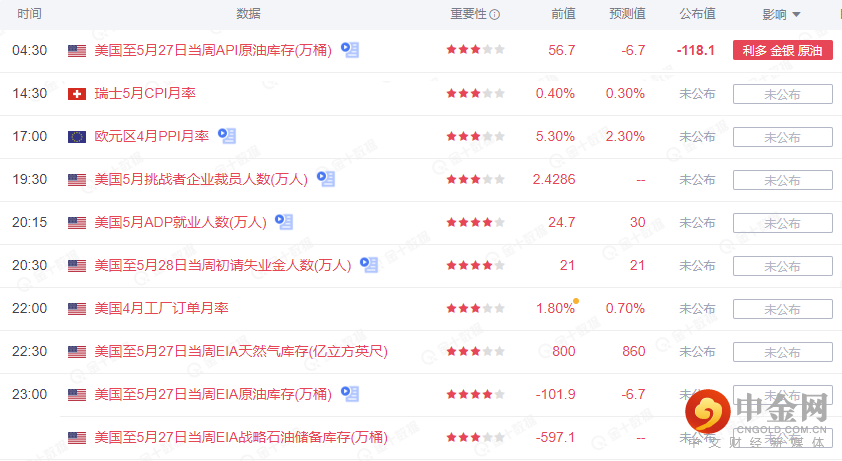
Task: Open 美国5月挑战者企业裁员人数 details
Action: 200,179
